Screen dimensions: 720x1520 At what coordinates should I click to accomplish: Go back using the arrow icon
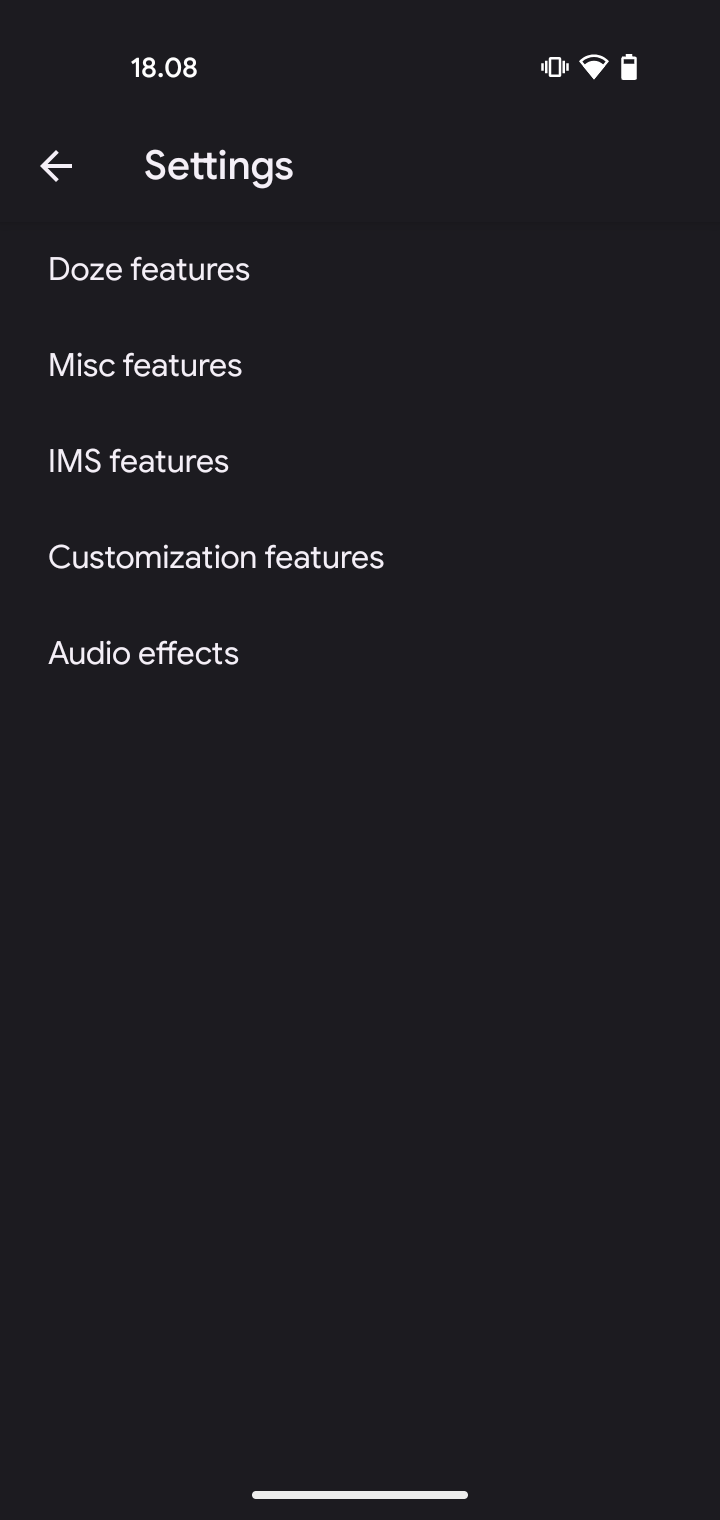click(56, 166)
